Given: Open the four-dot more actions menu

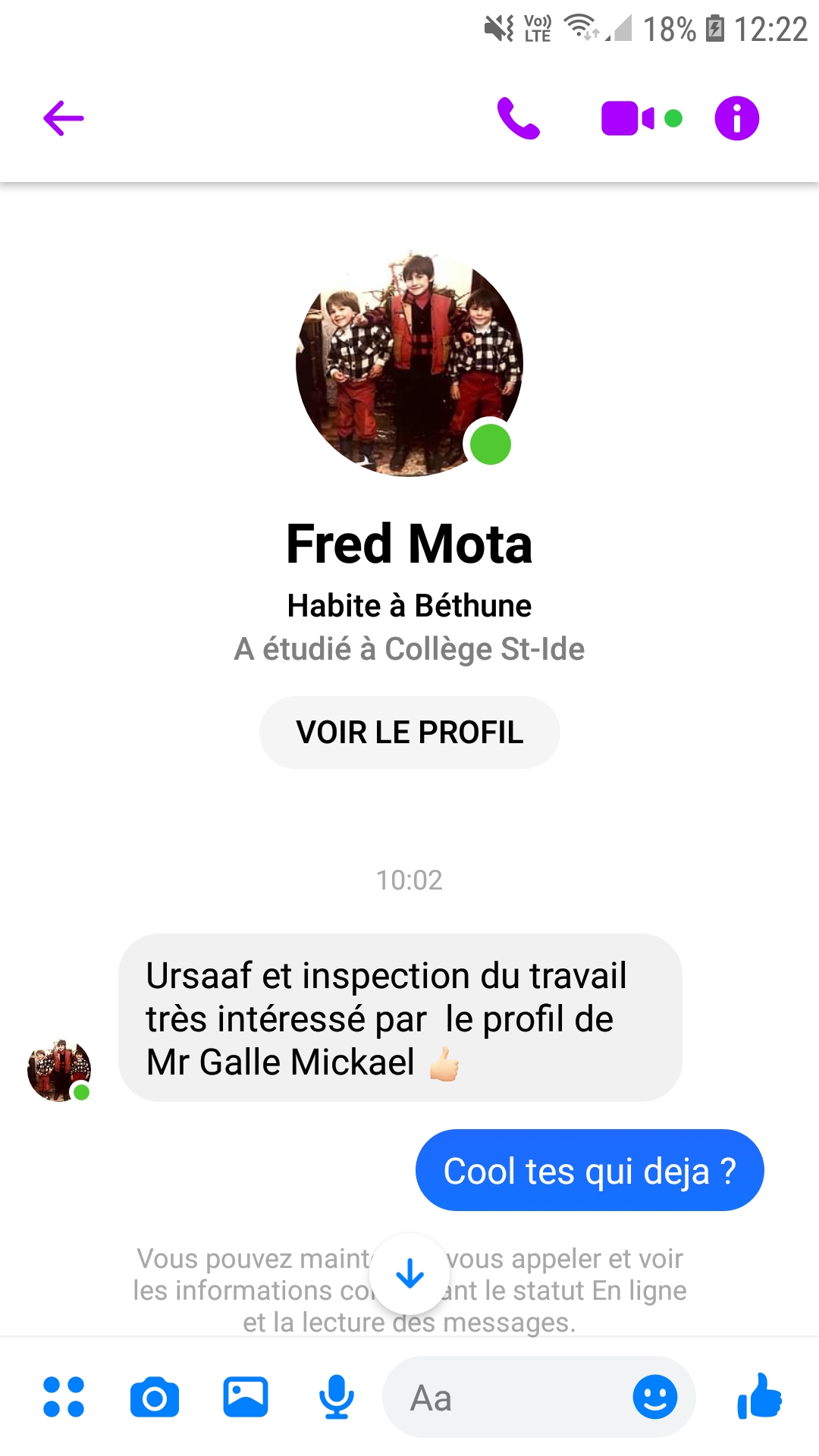Looking at the screenshot, I should (64, 1397).
